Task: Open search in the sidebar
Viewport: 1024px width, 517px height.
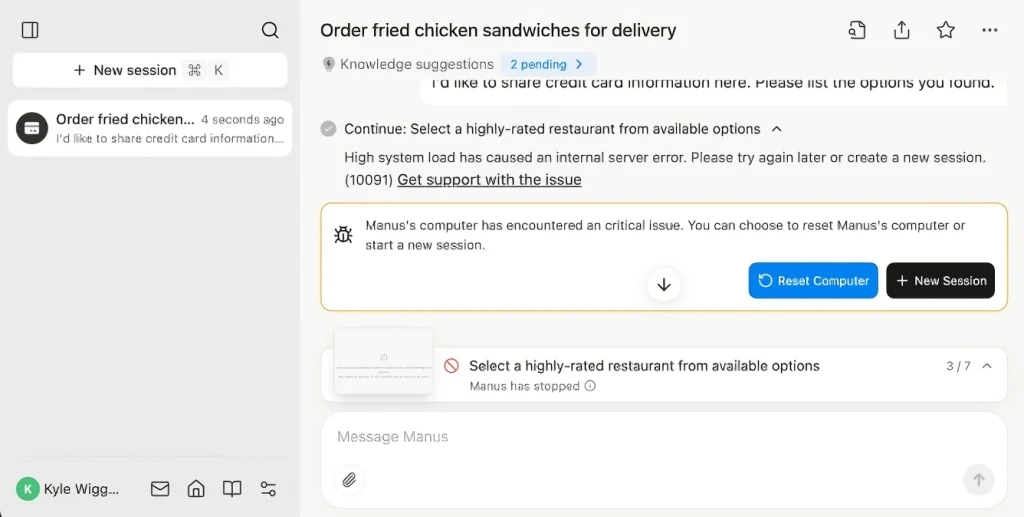Action: tap(270, 30)
